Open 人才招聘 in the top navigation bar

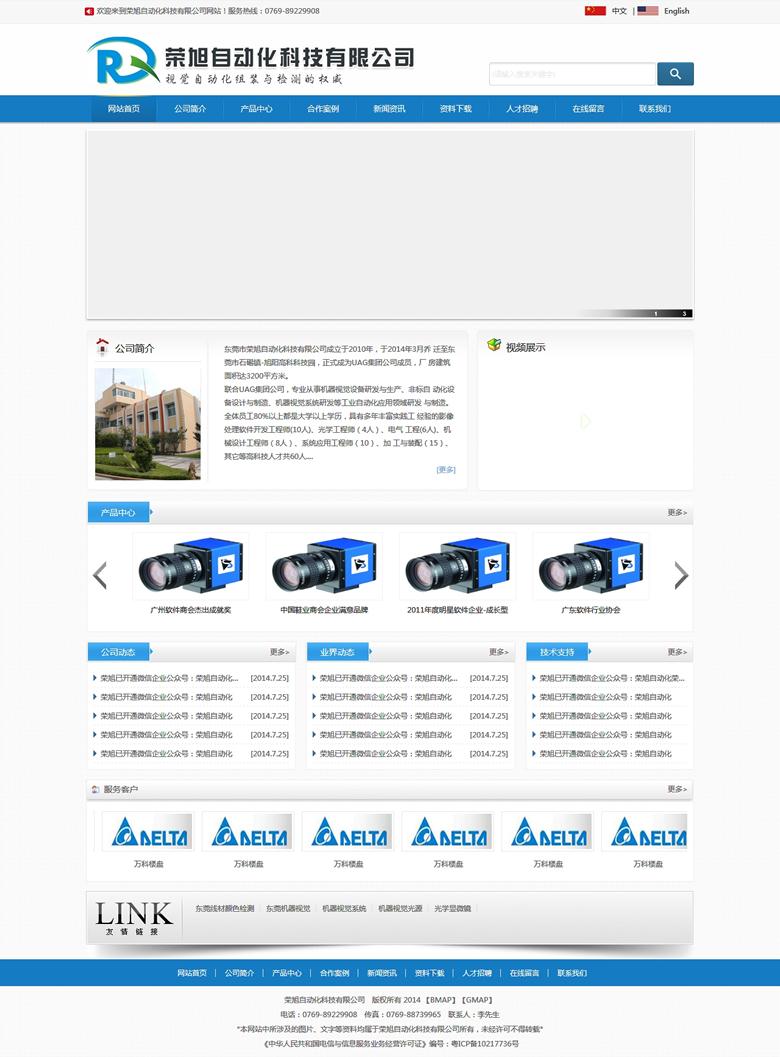(522, 109)
